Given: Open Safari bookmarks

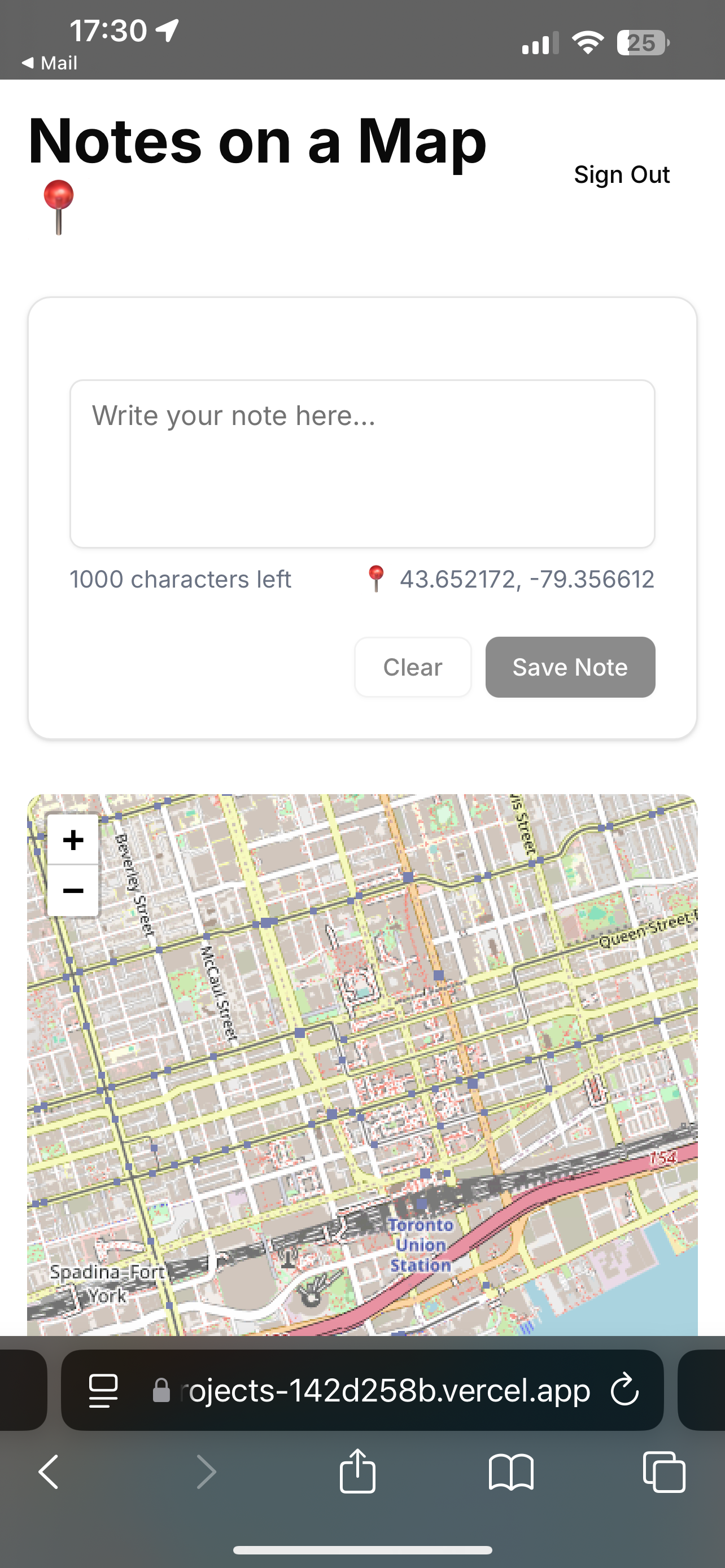Looking at the screenshot, I should tap(511, 1473).
